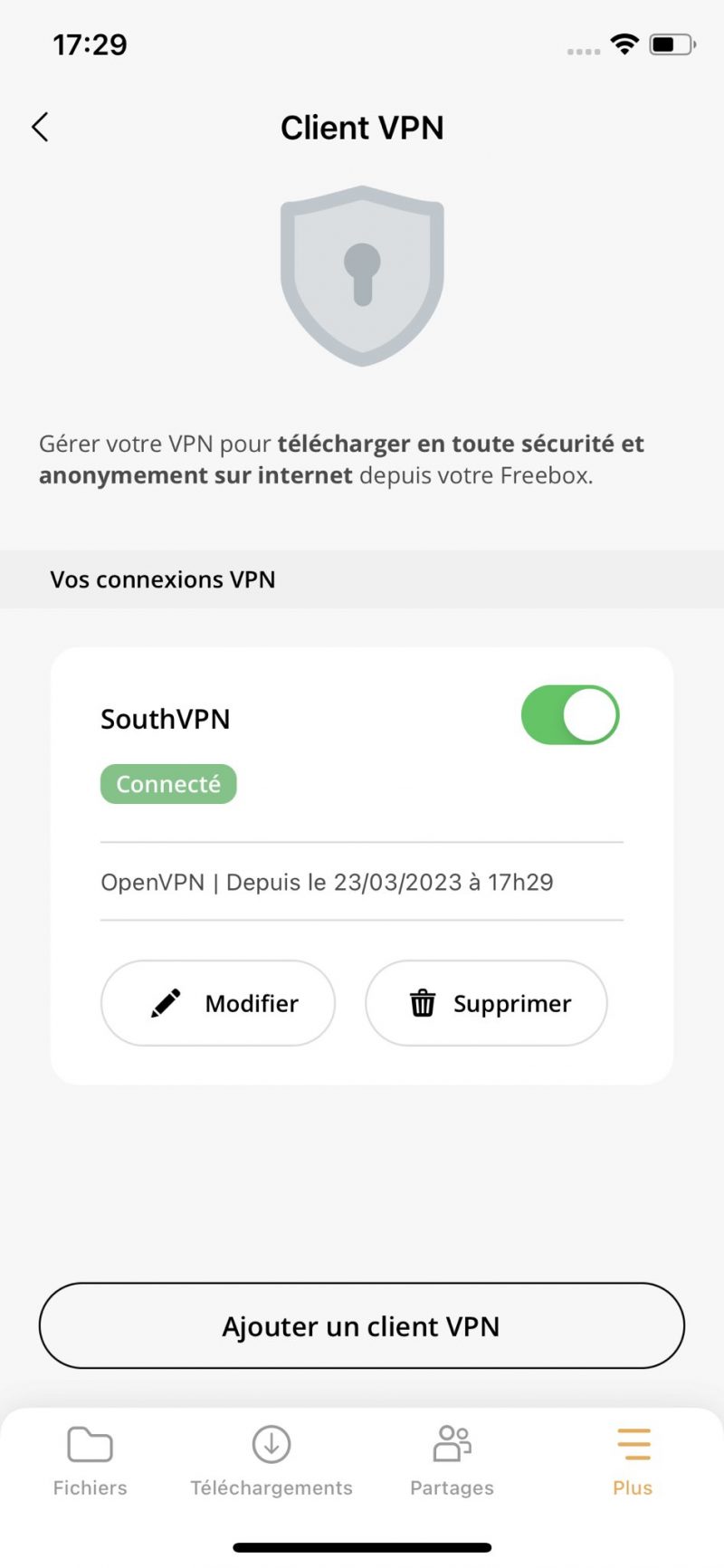Image resolution: width=724 pixels, height=1568 pixels.
Task: Open the Téléchargements tab
Action: pos(271,1459)
